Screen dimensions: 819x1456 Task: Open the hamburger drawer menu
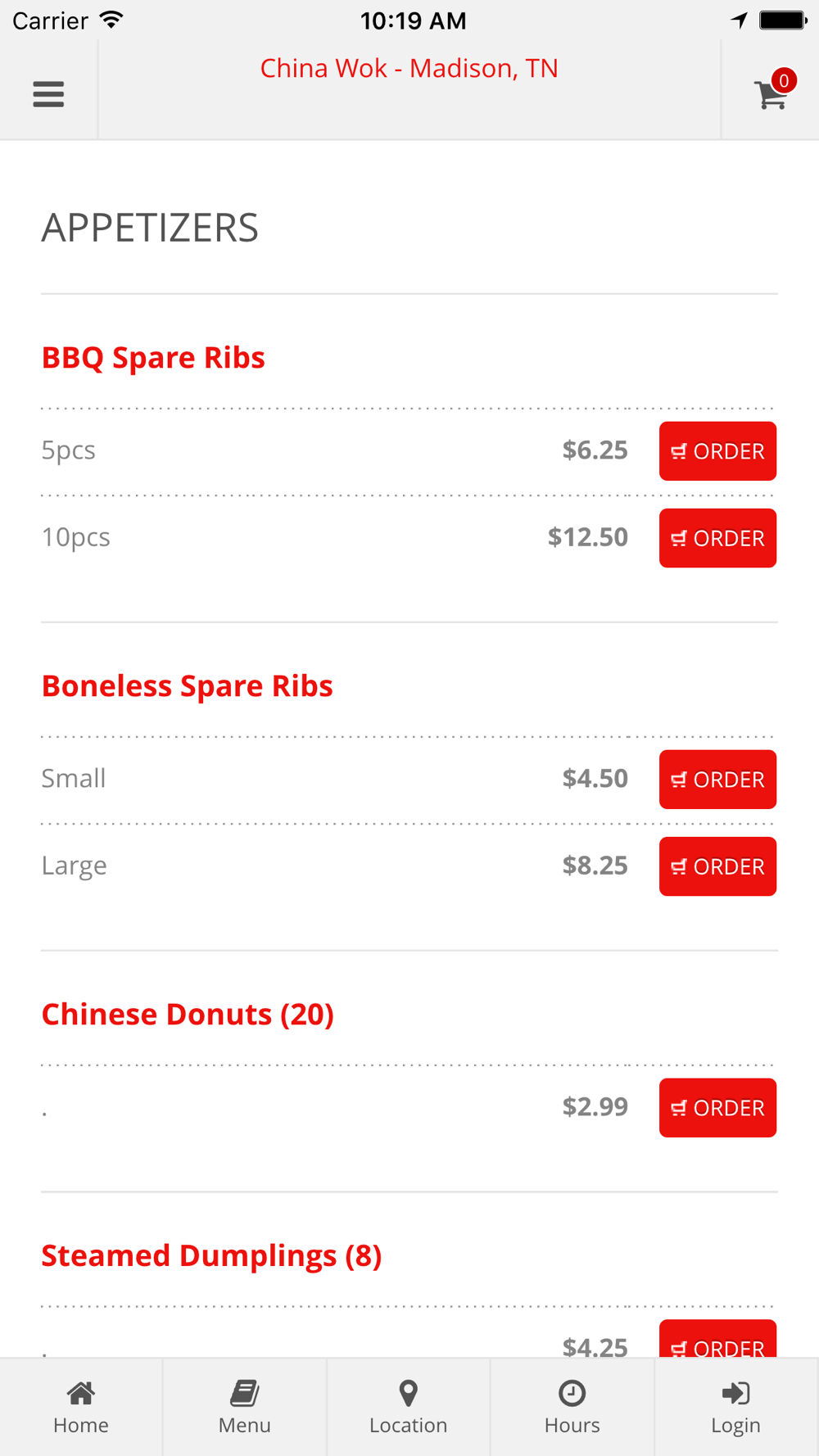48,94
